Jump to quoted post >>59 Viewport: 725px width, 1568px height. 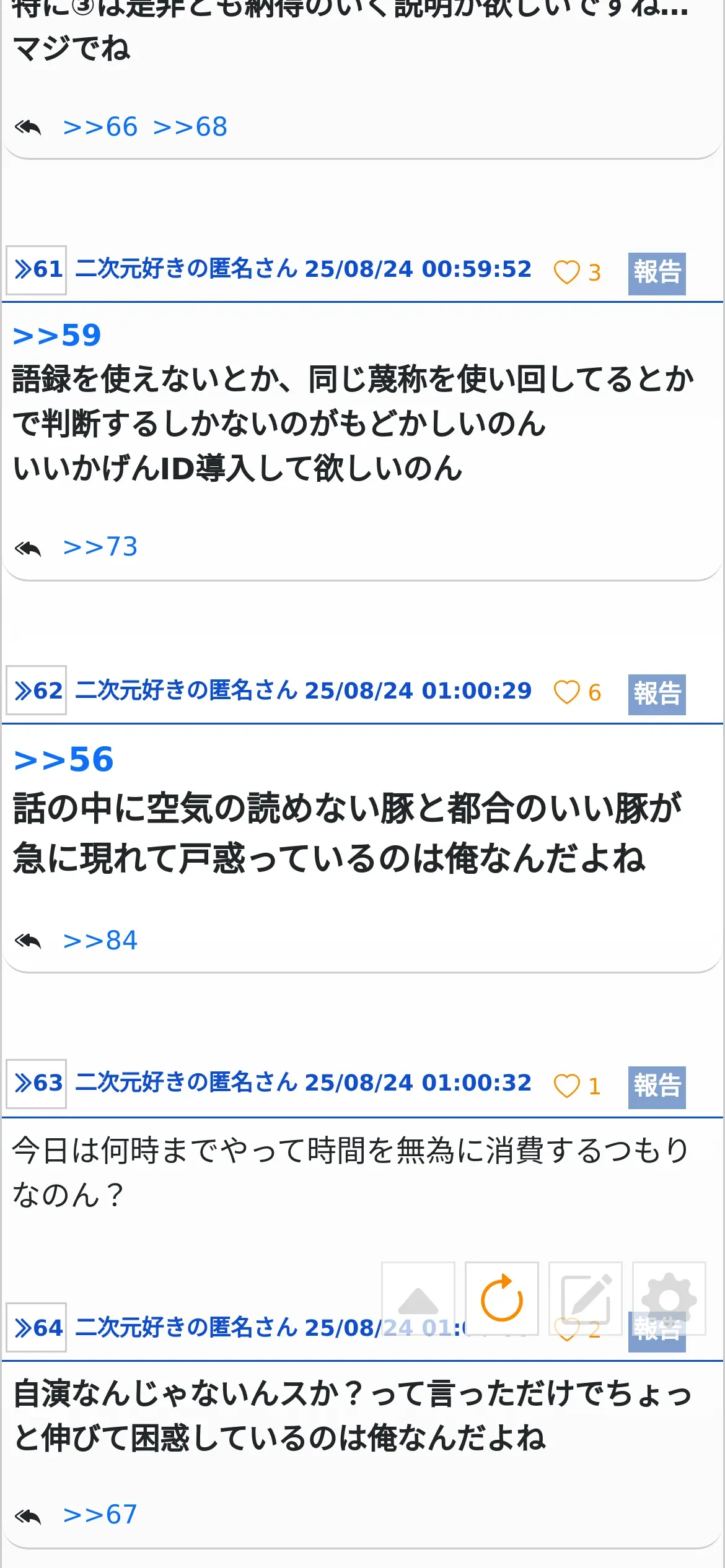point(57,336)
